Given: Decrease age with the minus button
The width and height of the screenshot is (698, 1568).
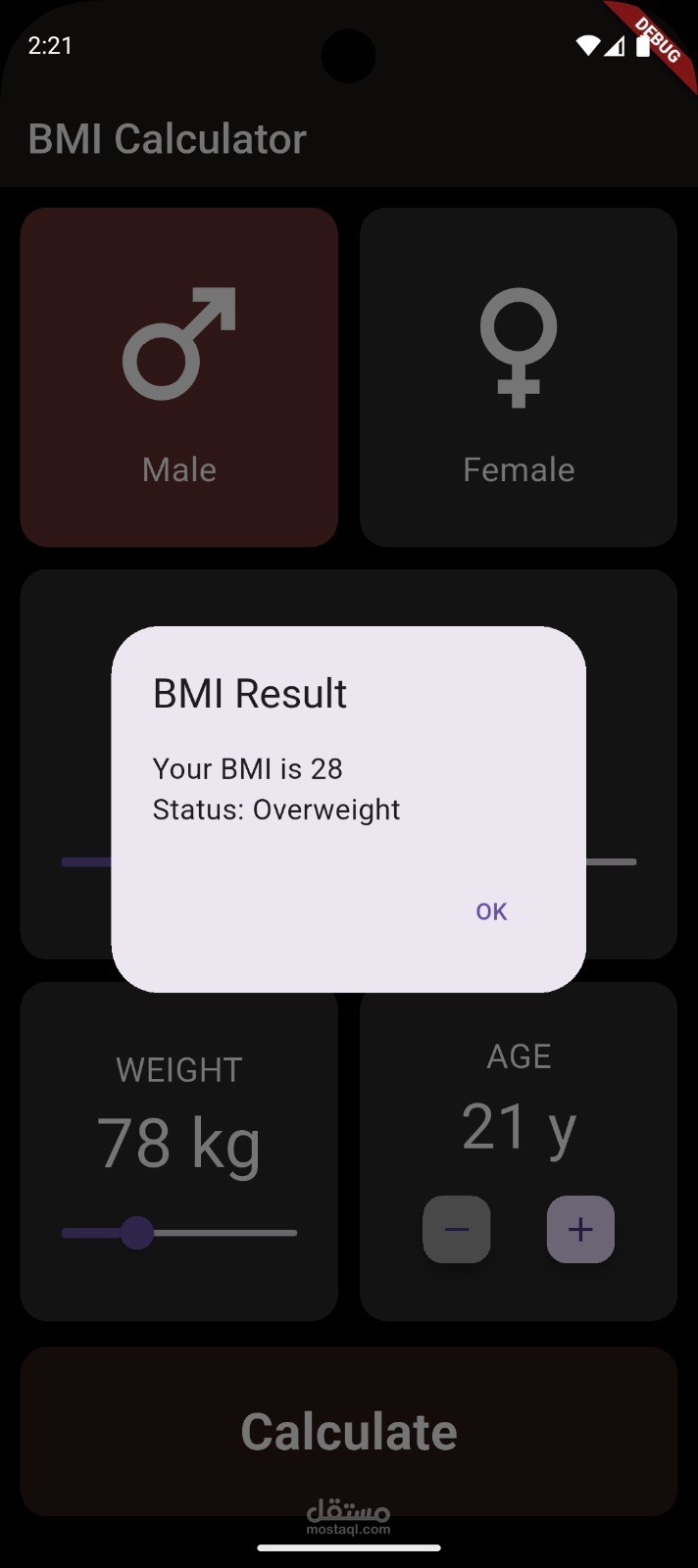Looking at the screenshot, I should [457, 1229].
